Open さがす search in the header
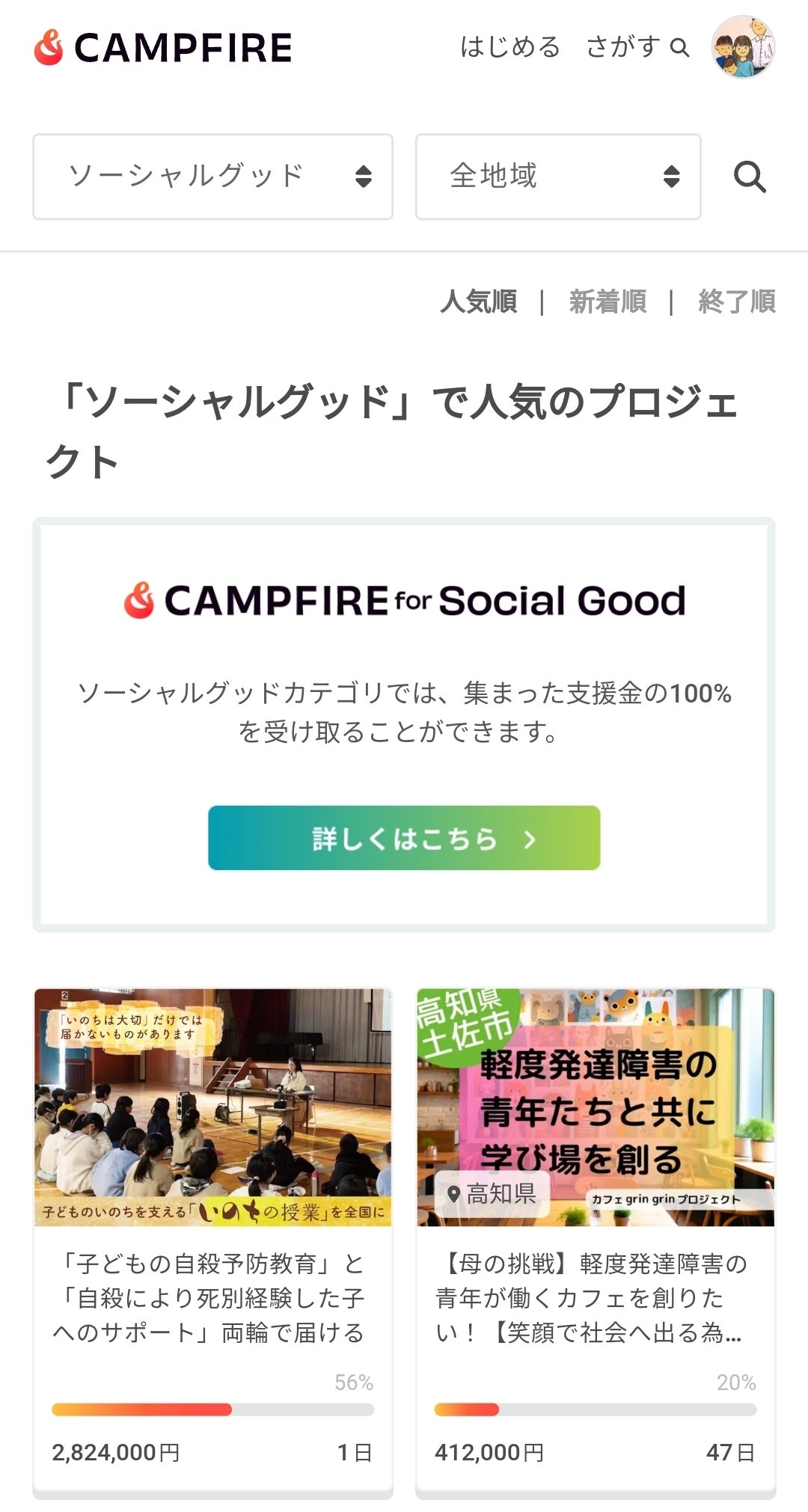The image size is (808, 1512). pyautogui.click(x=637, y=47)
